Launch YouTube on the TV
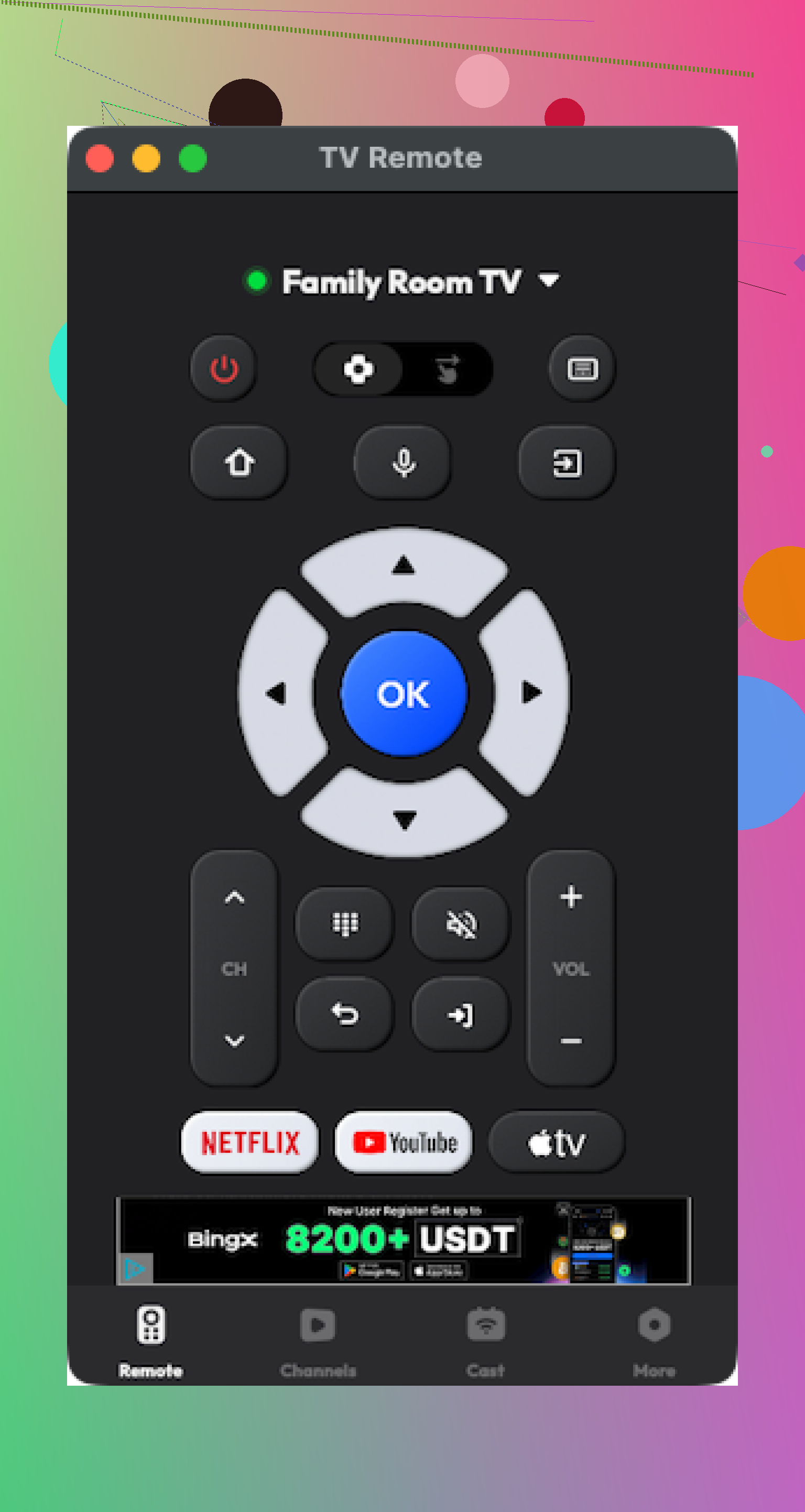805x1512 pixels. coord(404,1142)
